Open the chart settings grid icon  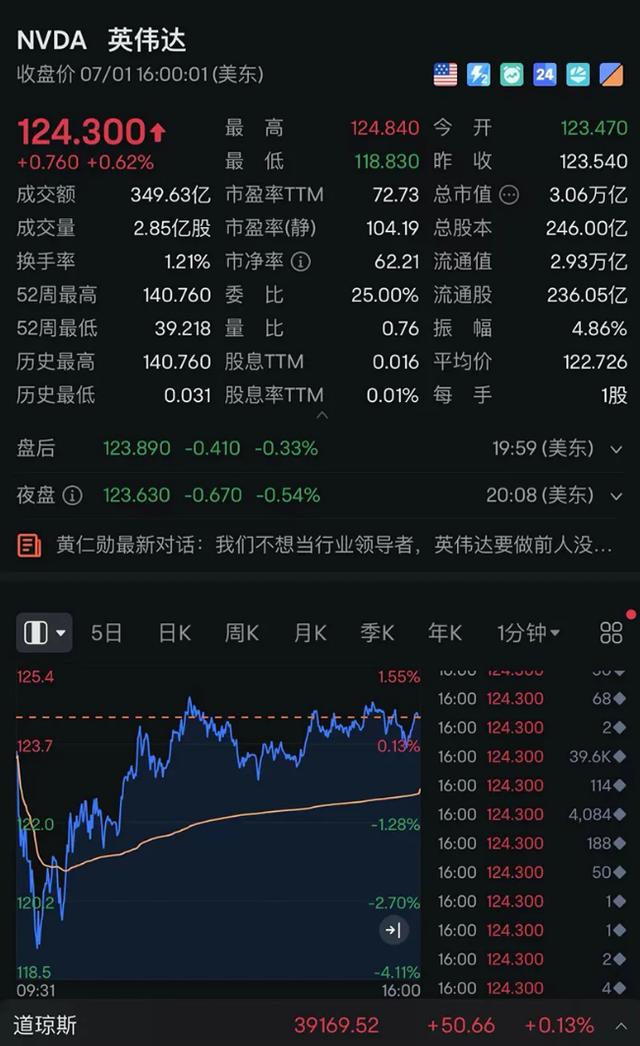coord(611,632)
